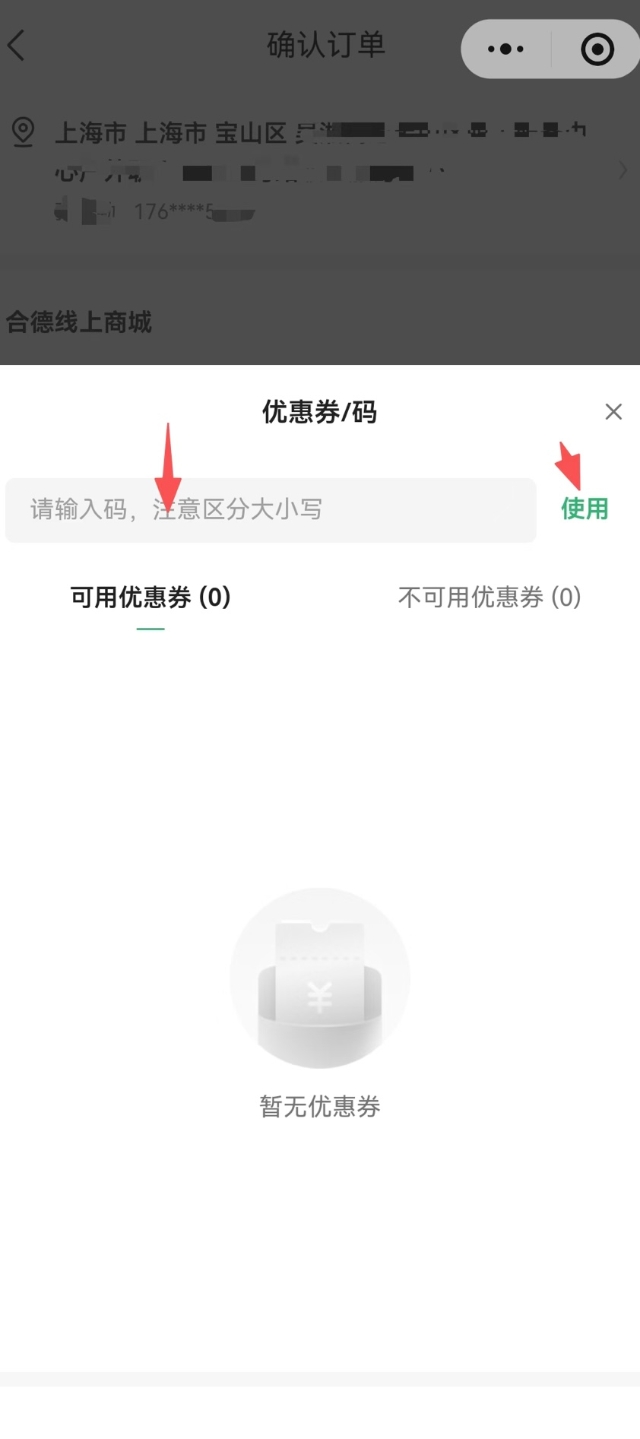
Task: Close the 优惠券/码 coupon panel
Action: point(613,412)
